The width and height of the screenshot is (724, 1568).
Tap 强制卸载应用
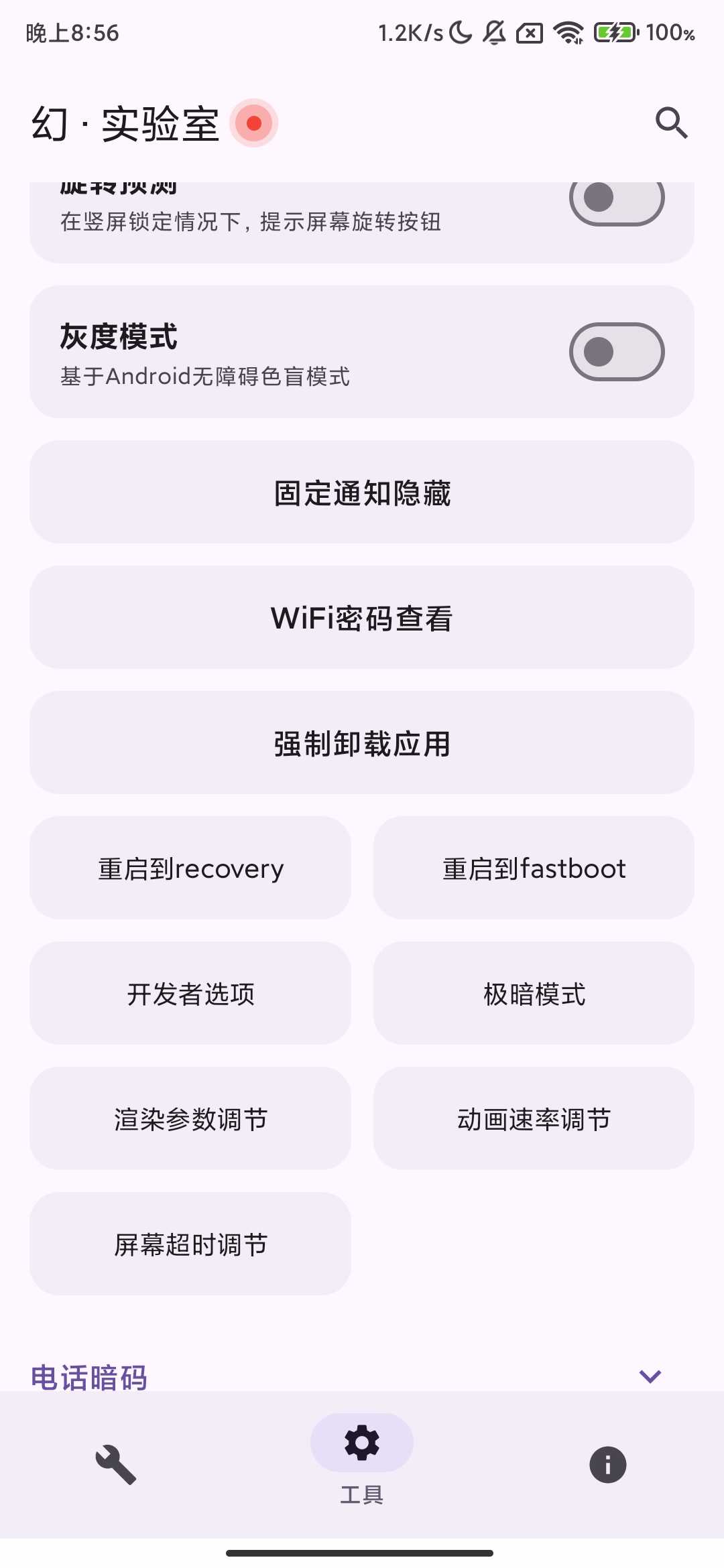click(x=361, y=742)
